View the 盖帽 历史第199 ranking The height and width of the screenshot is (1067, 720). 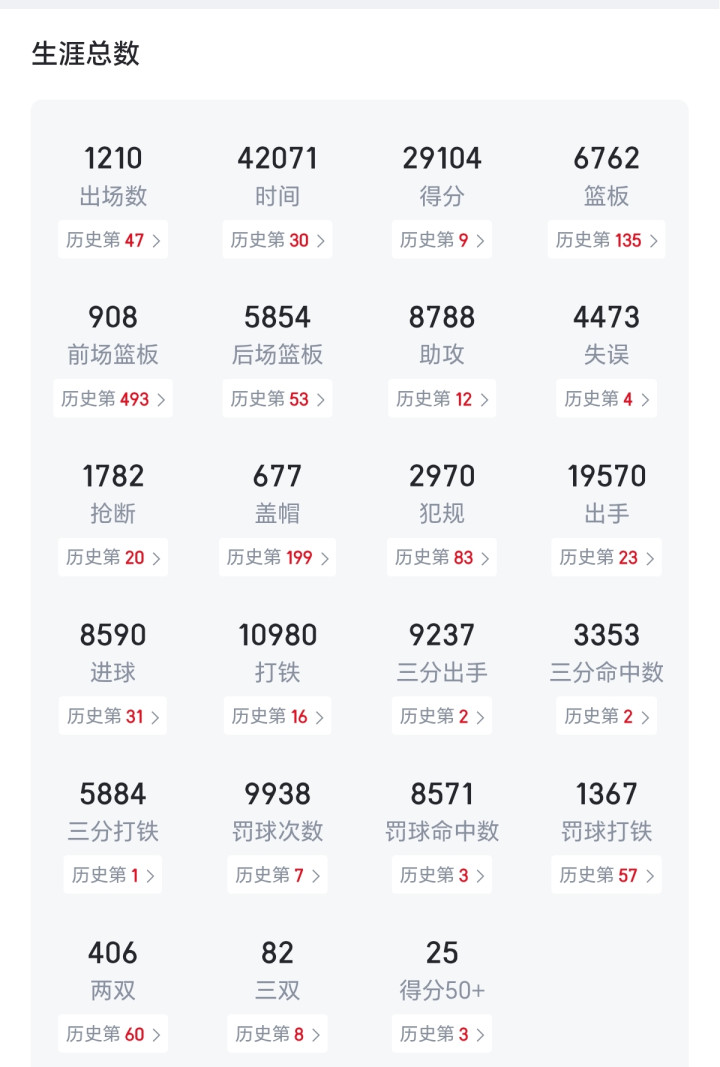(277, 557)
